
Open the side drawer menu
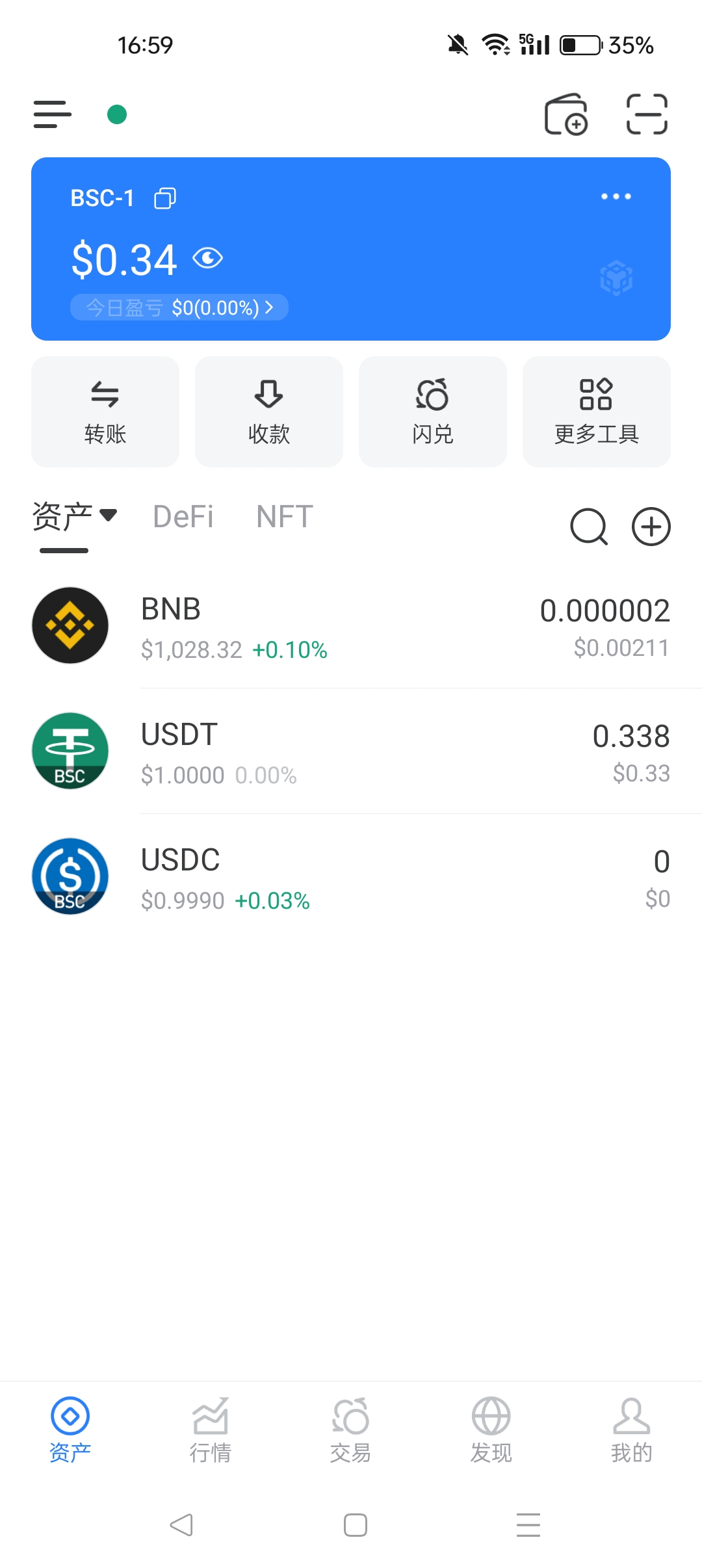pos(53,114)
